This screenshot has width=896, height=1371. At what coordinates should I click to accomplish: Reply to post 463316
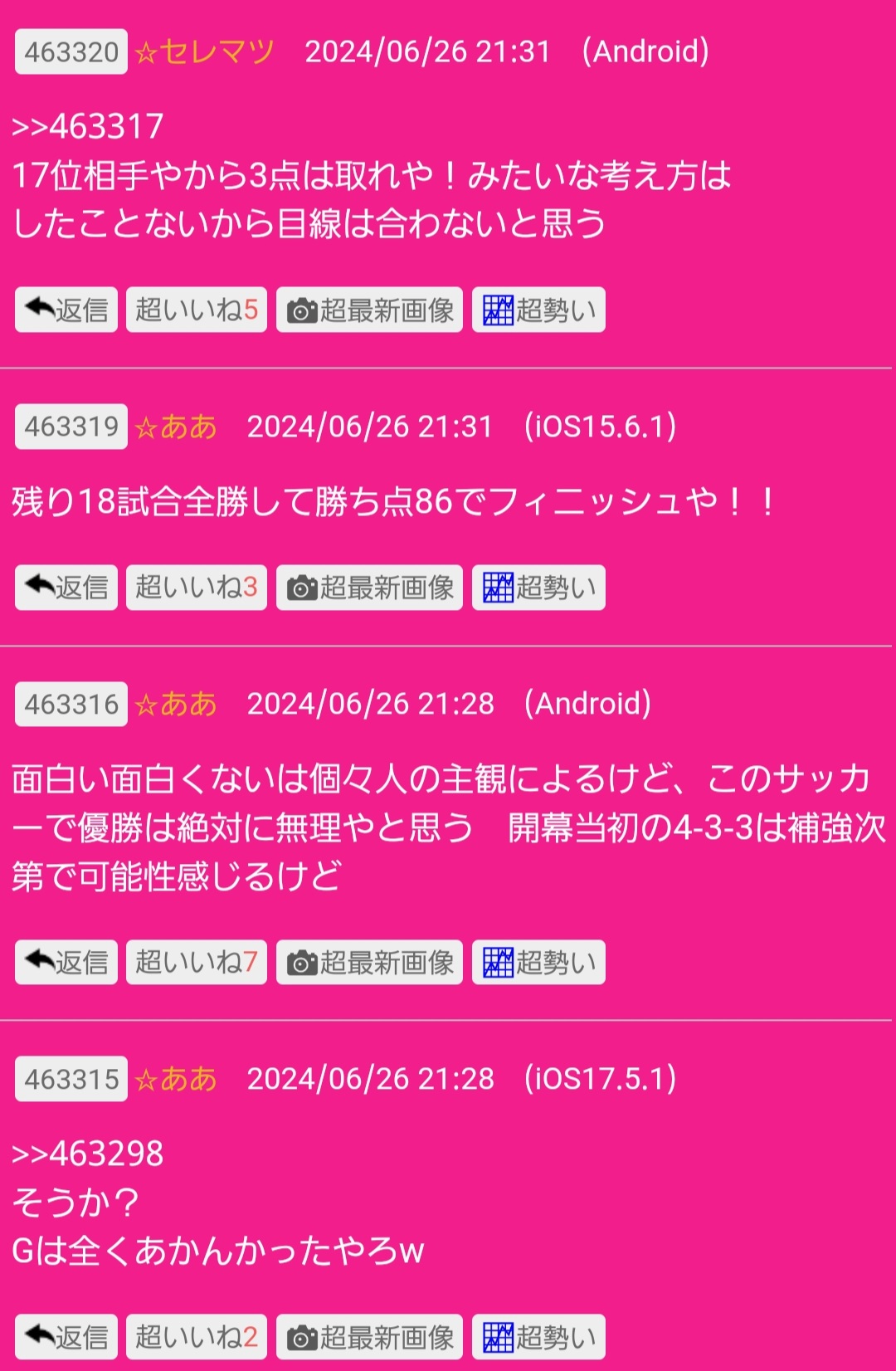click(66, 962)
